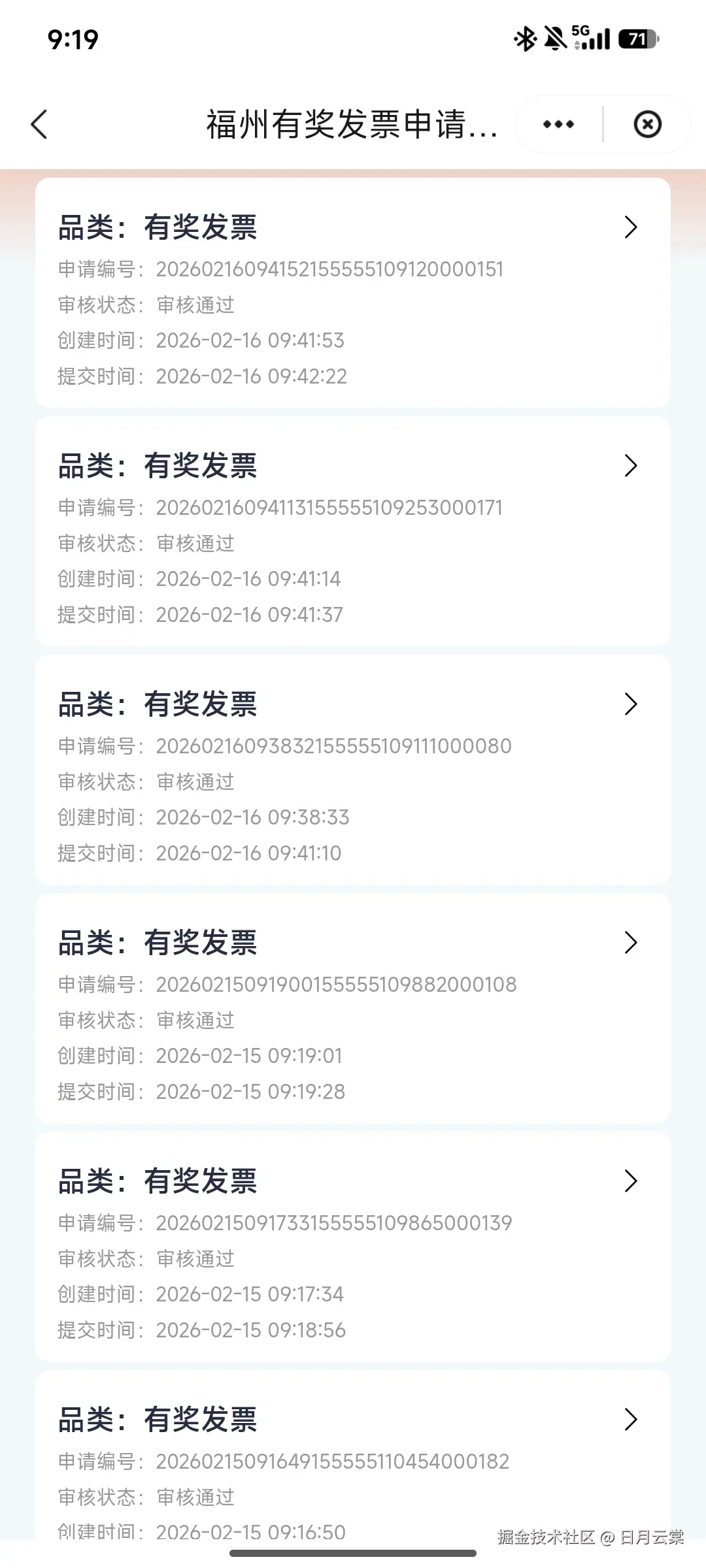Expand the record submitted at 09:41:10

[x=631, y=704]
